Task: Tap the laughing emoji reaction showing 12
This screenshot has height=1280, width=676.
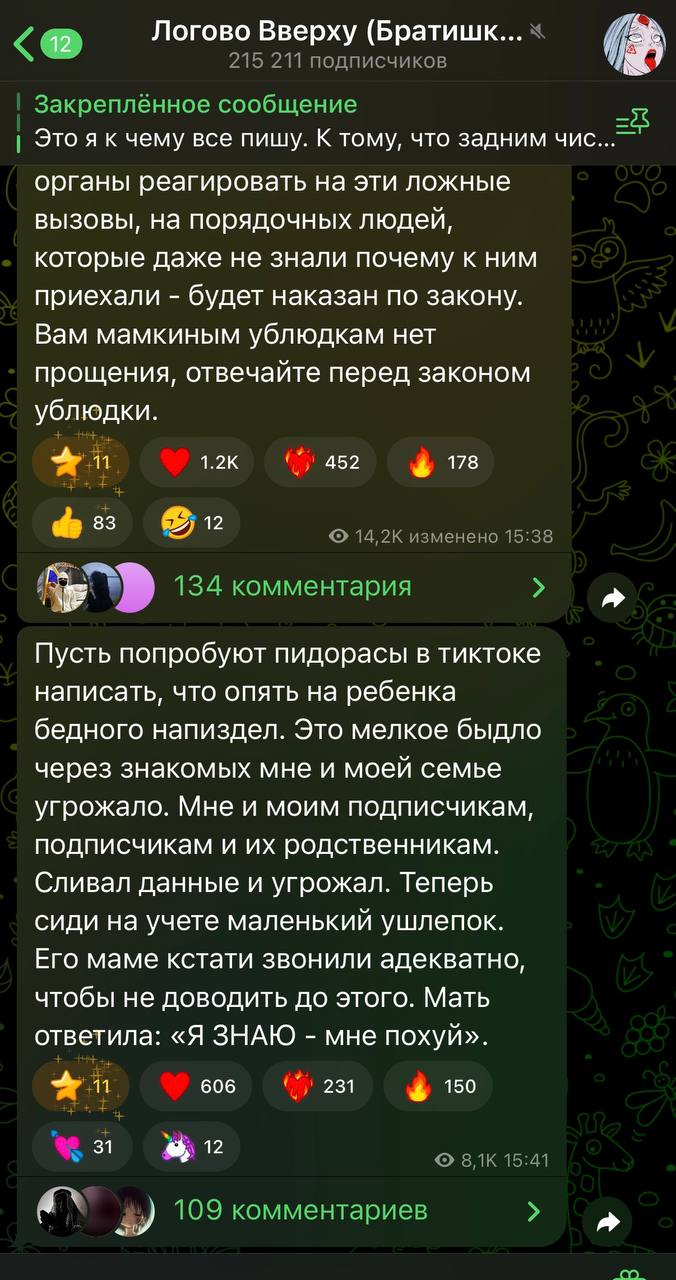Action: (x=197, y=522)
